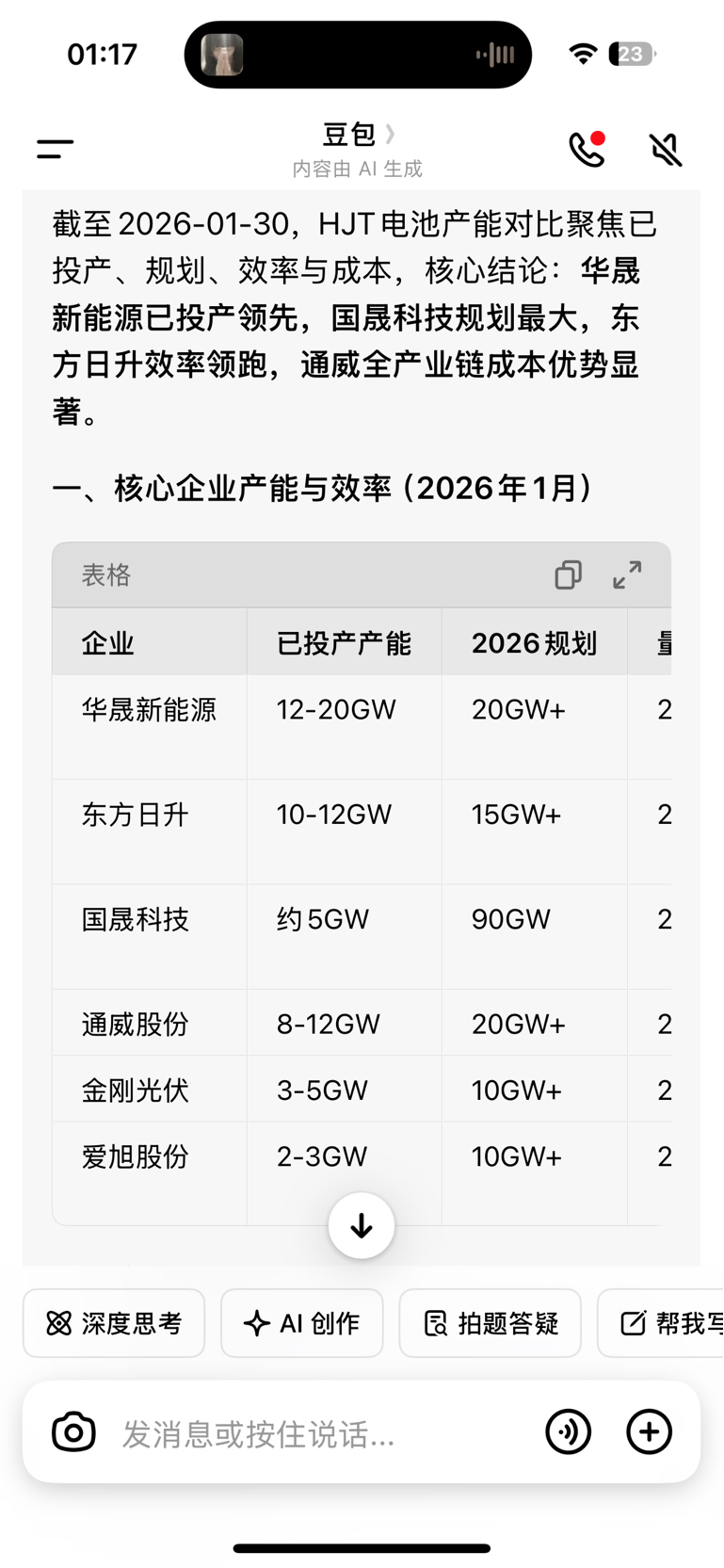Image resolution: width=724 pixels, height=1568 pixels.
Task: Jump to bottom with the down arrow
Action: click(362, 1225)
